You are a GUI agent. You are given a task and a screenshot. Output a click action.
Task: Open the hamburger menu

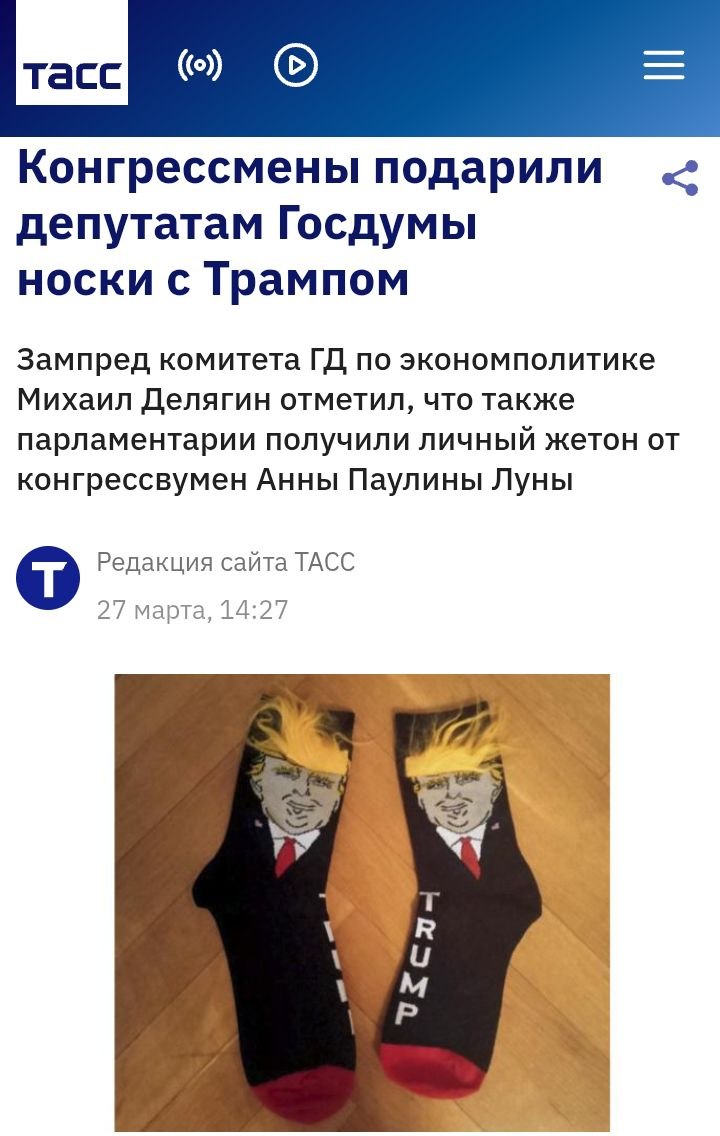click(663, 66)
